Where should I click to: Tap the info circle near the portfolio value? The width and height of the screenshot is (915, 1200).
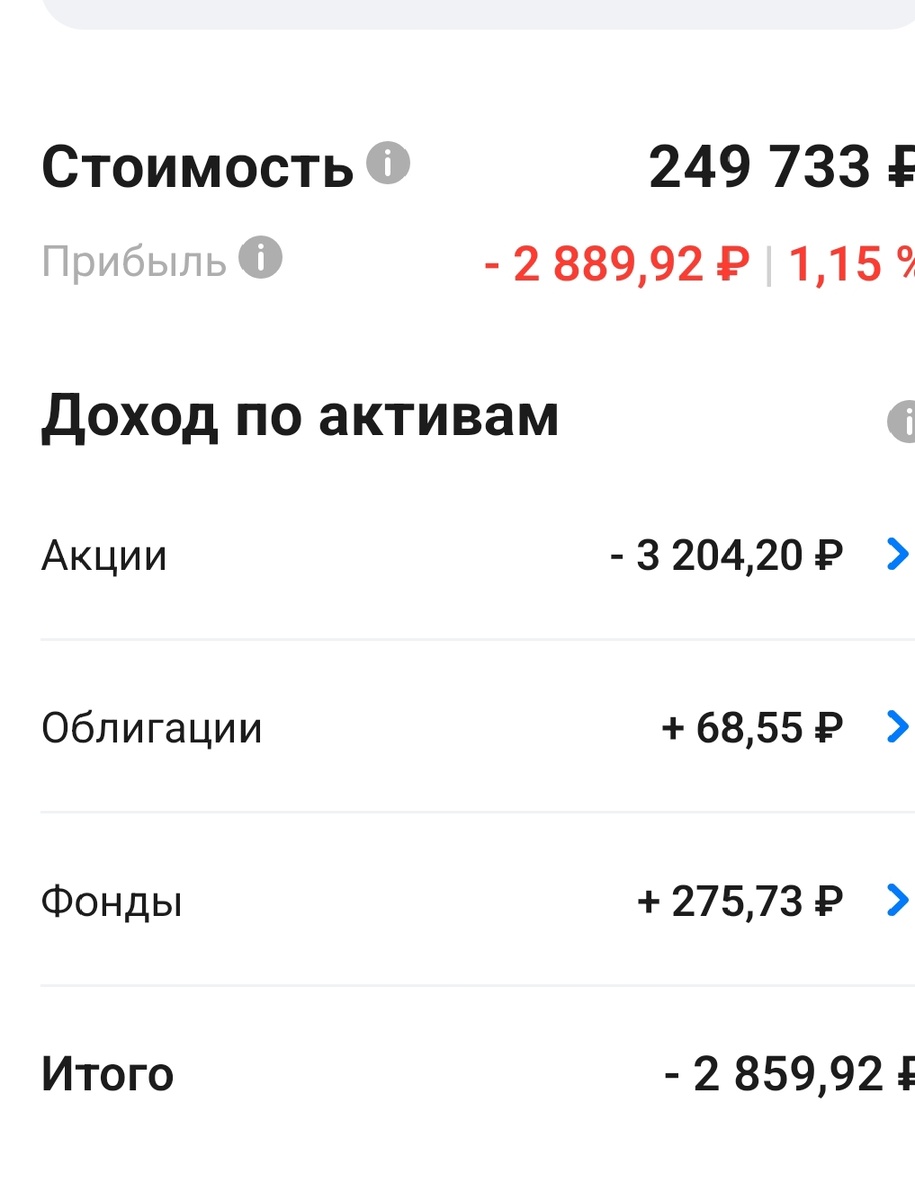tap(386, 162)
